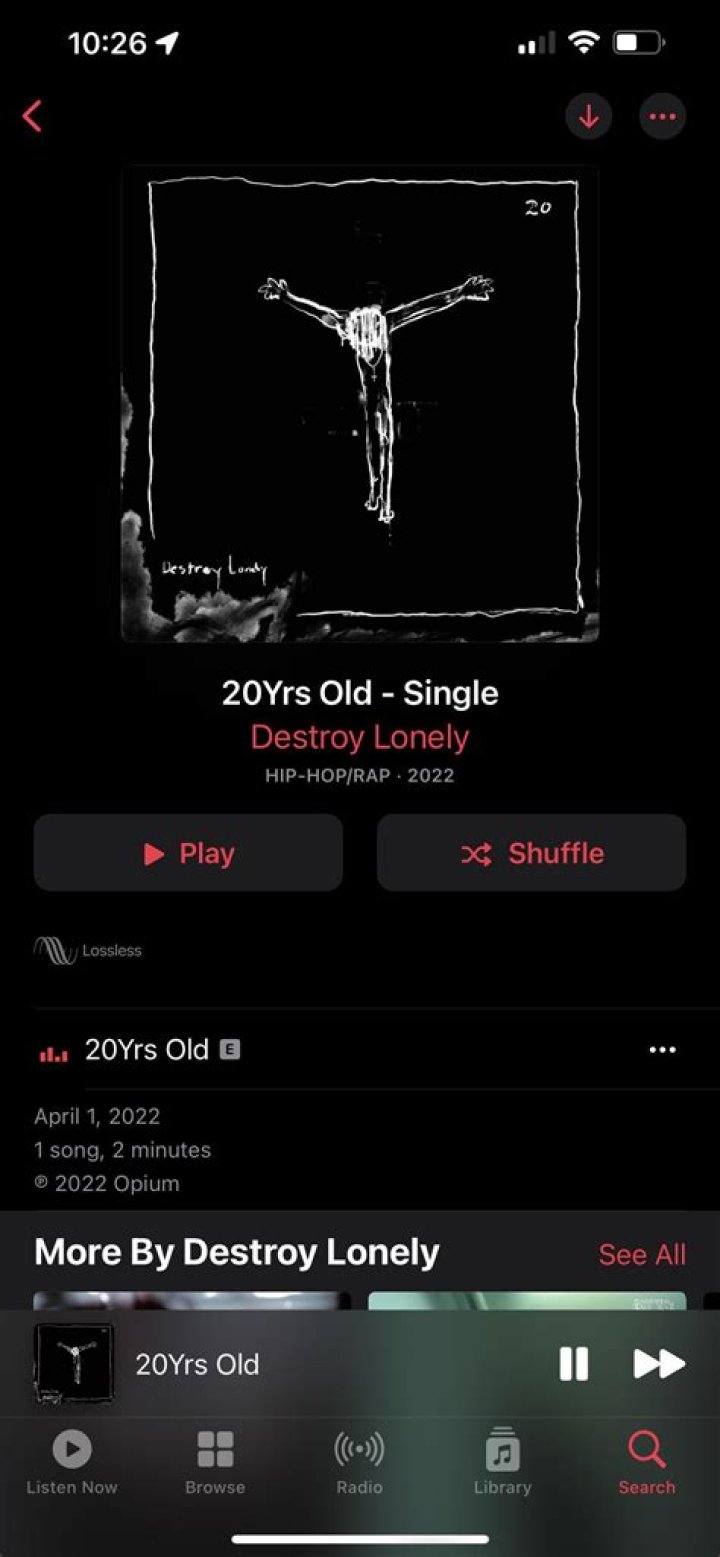Skip to the next track
The width and height of the screenshot is (720, 1557).
coord(658,1363)
